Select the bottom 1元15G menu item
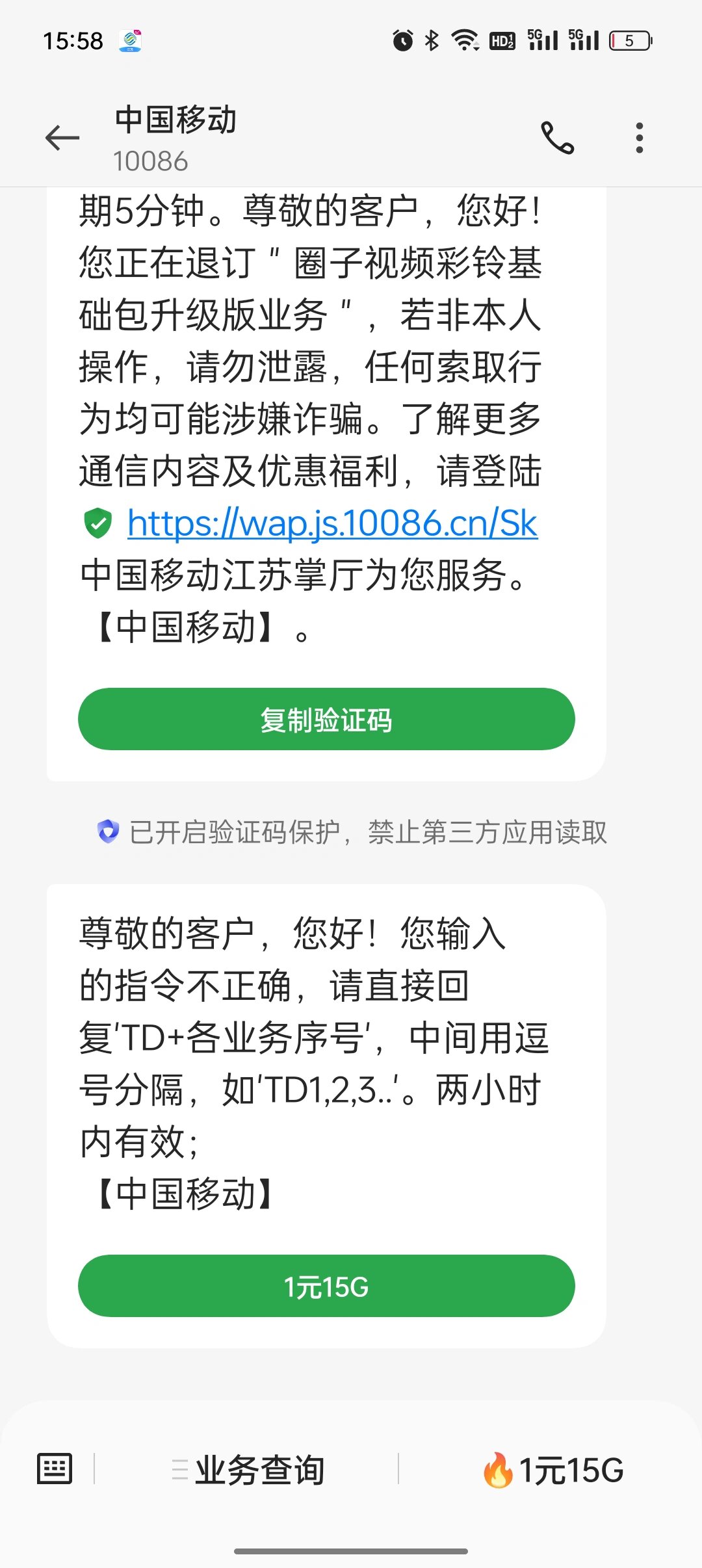This screenshot has height=1568, width=702. (x=552, y=1470)
